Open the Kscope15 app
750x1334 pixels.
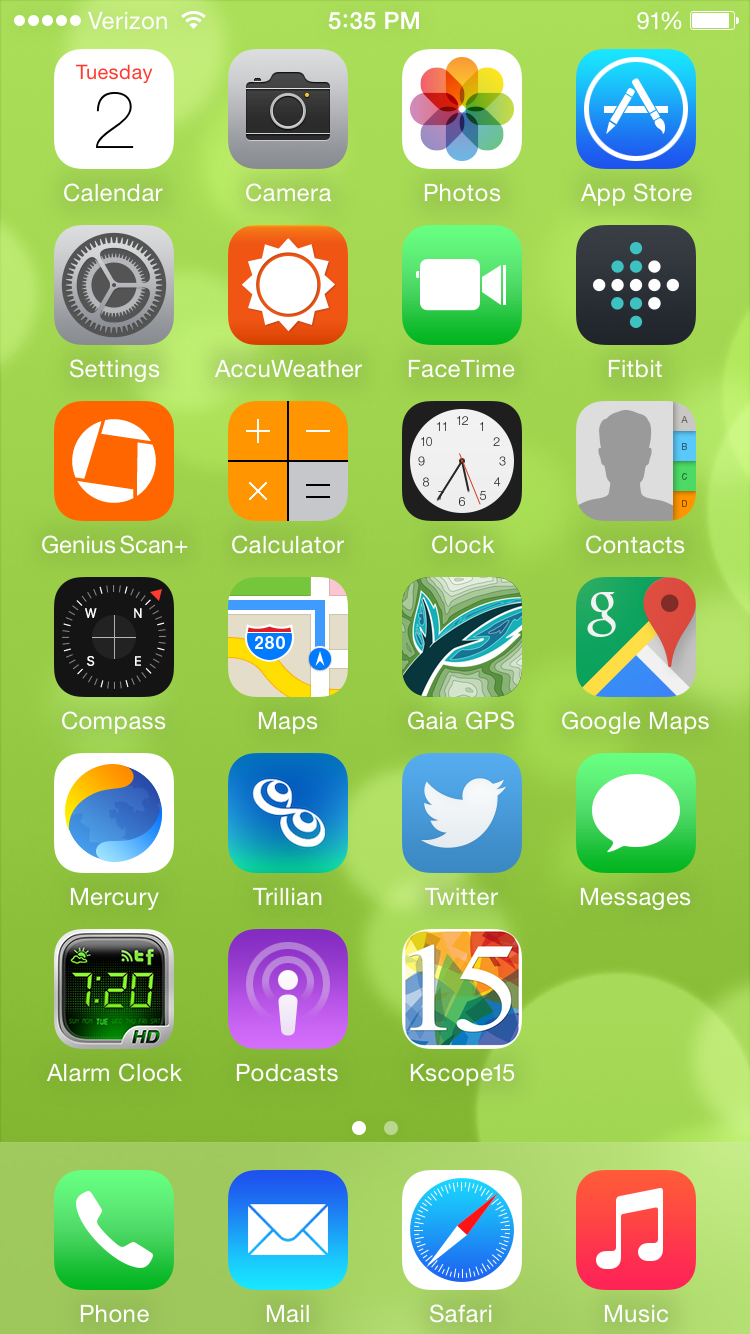[x=462, y=990]
